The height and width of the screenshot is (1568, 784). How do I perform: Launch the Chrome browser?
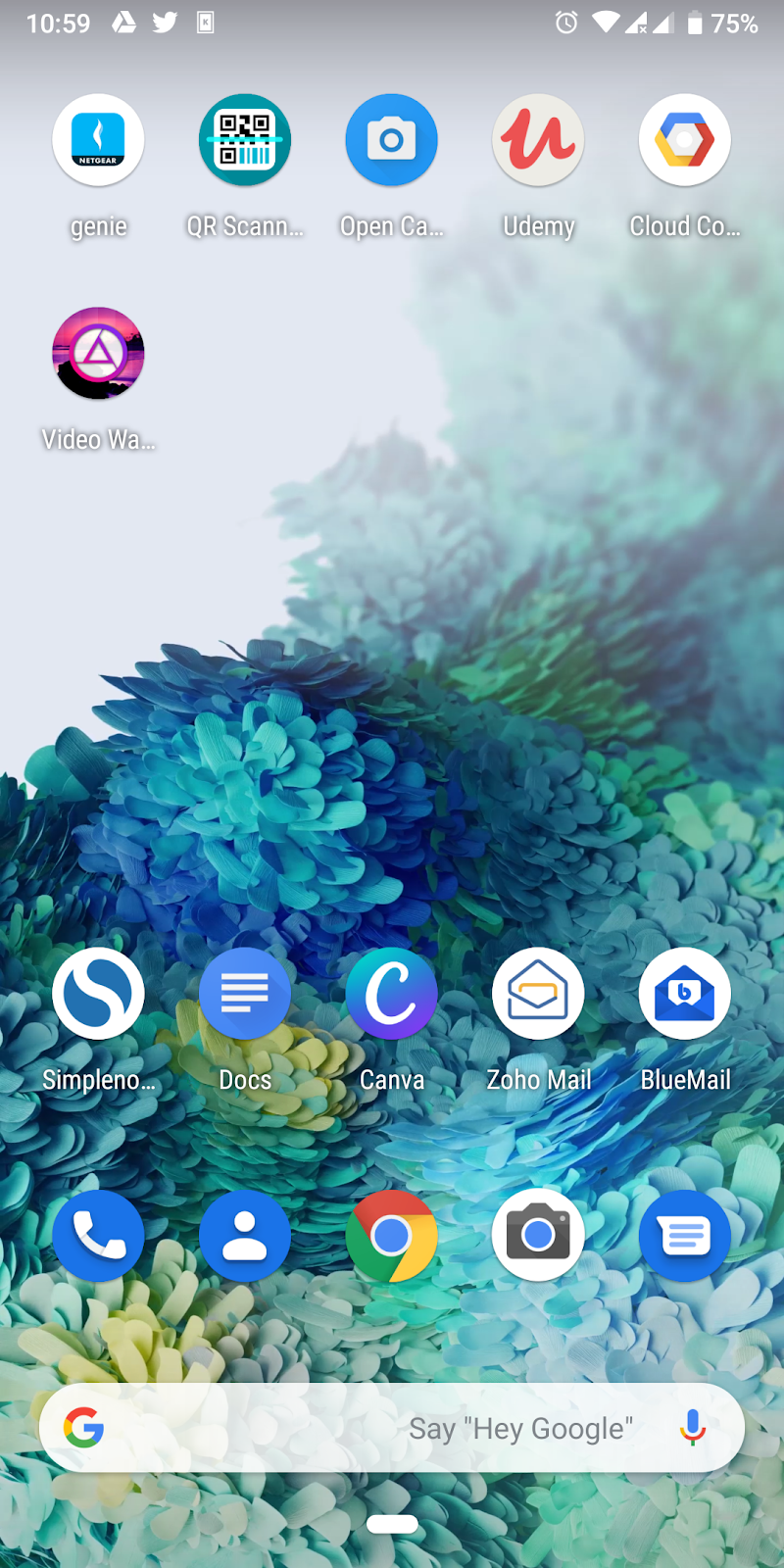pyautogui.click(x=391, y=1236)
